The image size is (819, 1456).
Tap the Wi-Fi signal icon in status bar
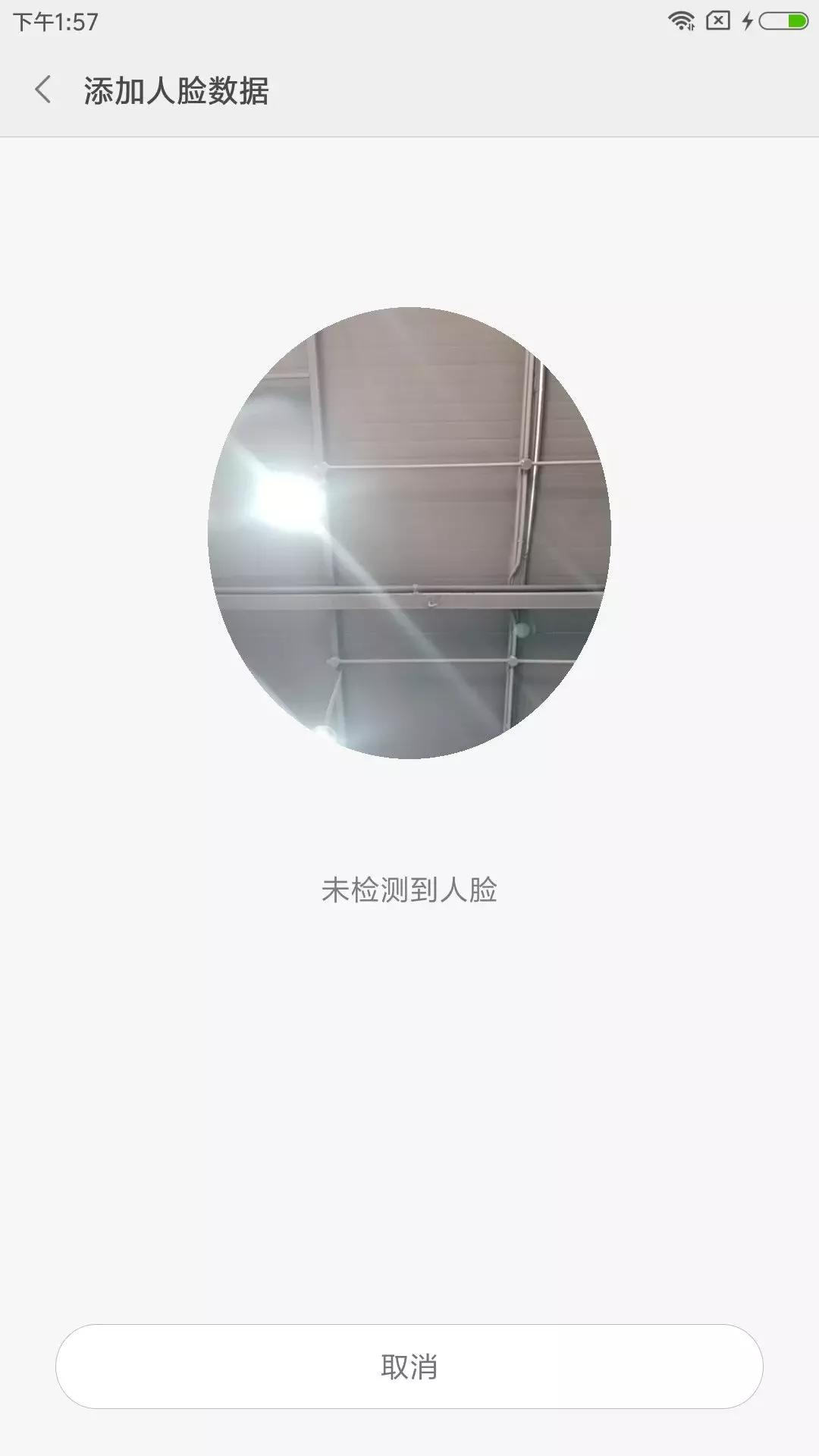click(x=679, y=19)
